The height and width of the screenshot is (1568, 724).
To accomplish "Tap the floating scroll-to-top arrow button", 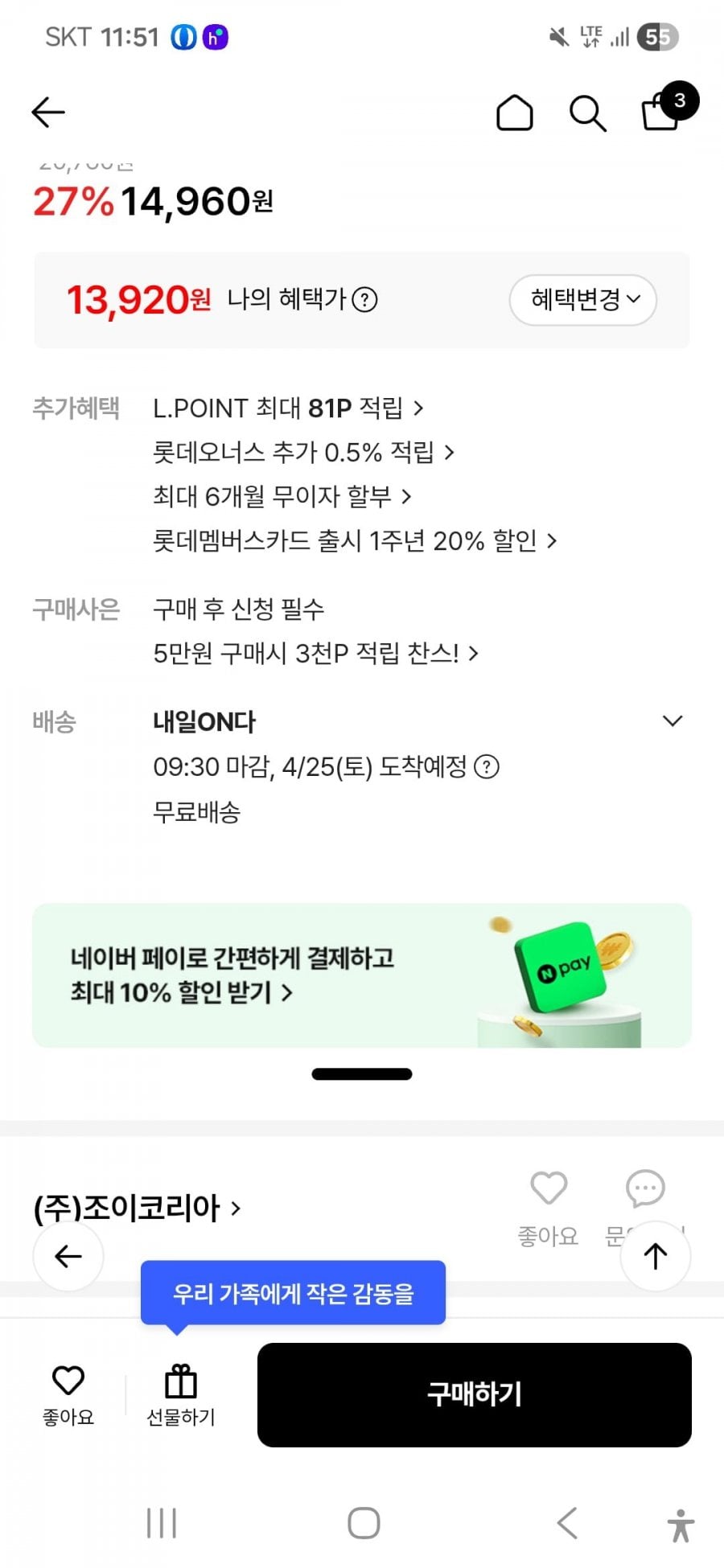I will click(x=655, y=1256).
